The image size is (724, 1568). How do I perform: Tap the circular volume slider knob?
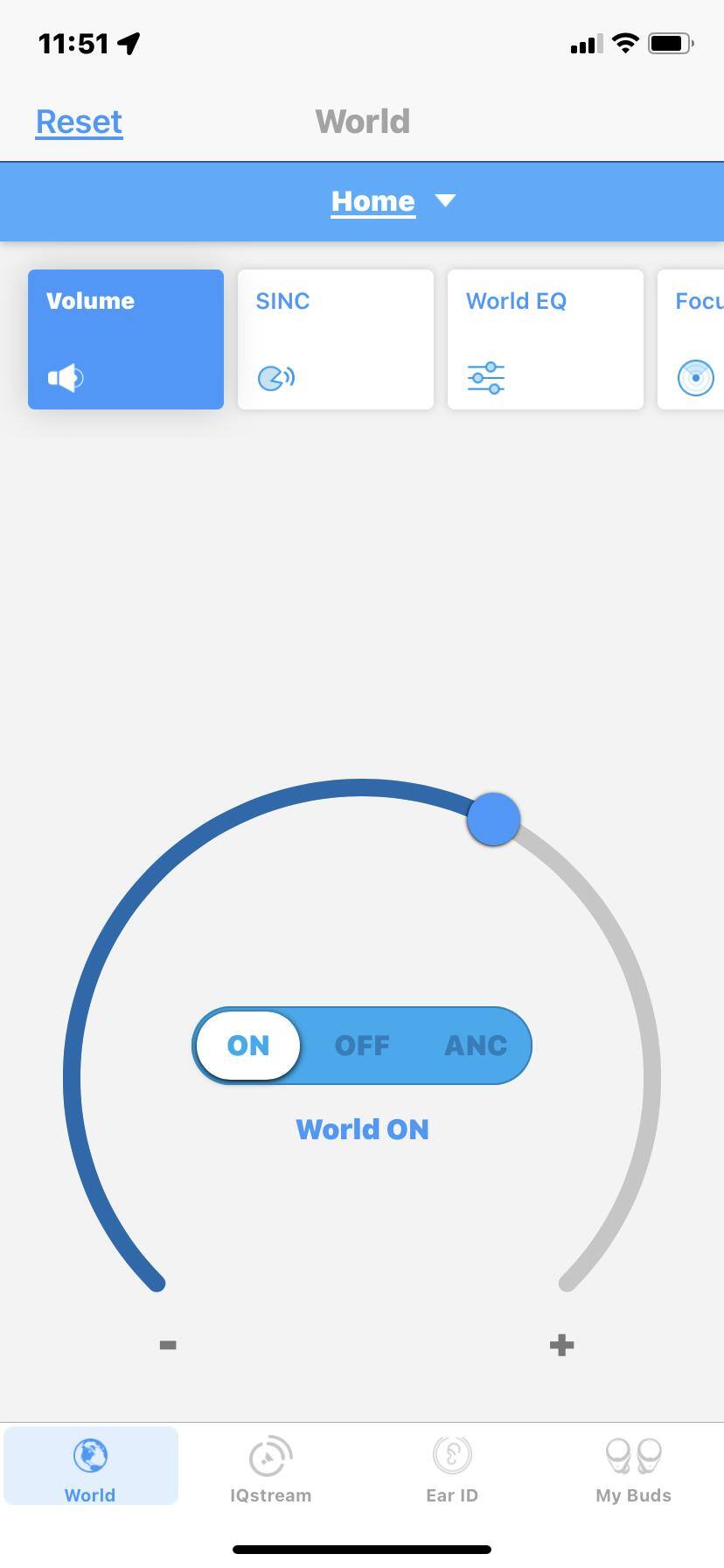pos(494,820)
